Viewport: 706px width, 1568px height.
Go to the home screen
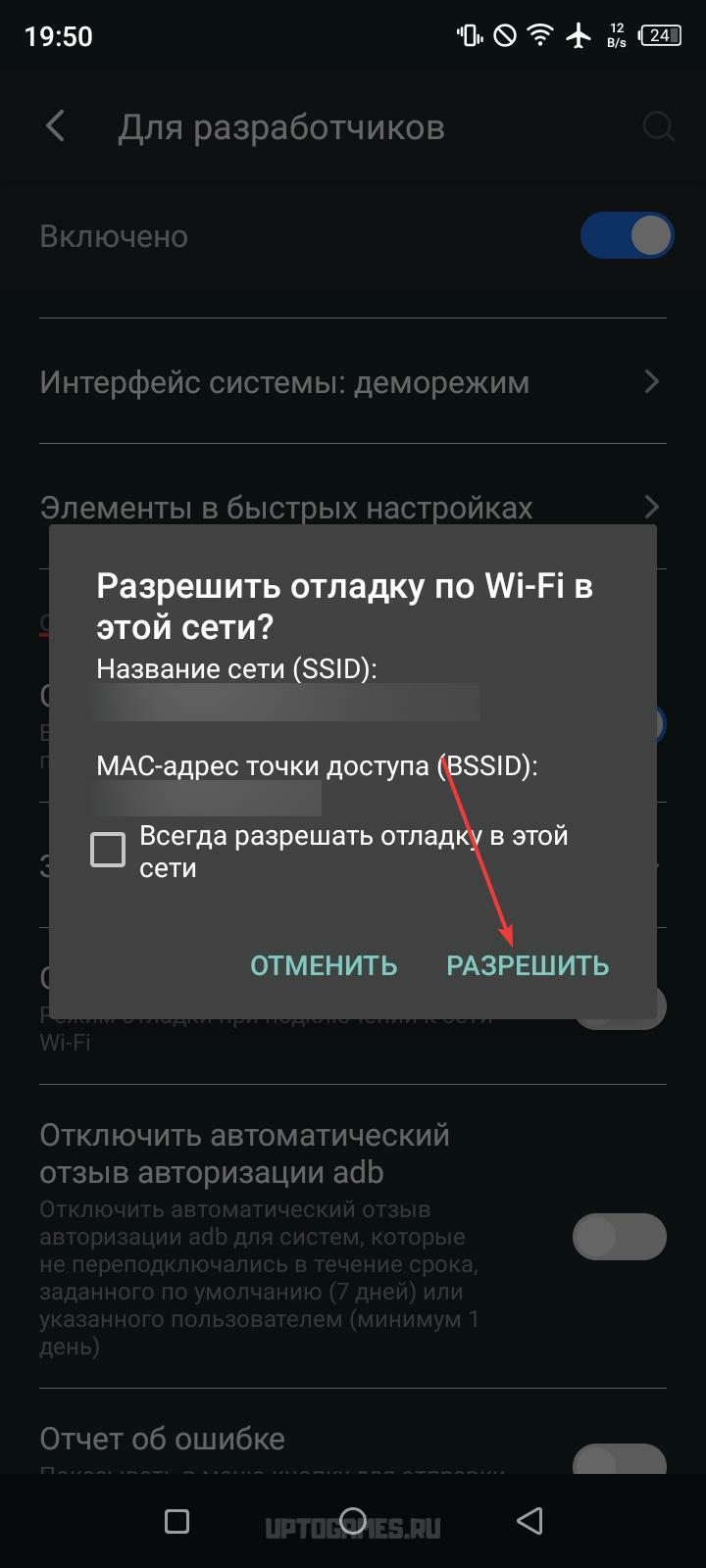point(353,1521)
